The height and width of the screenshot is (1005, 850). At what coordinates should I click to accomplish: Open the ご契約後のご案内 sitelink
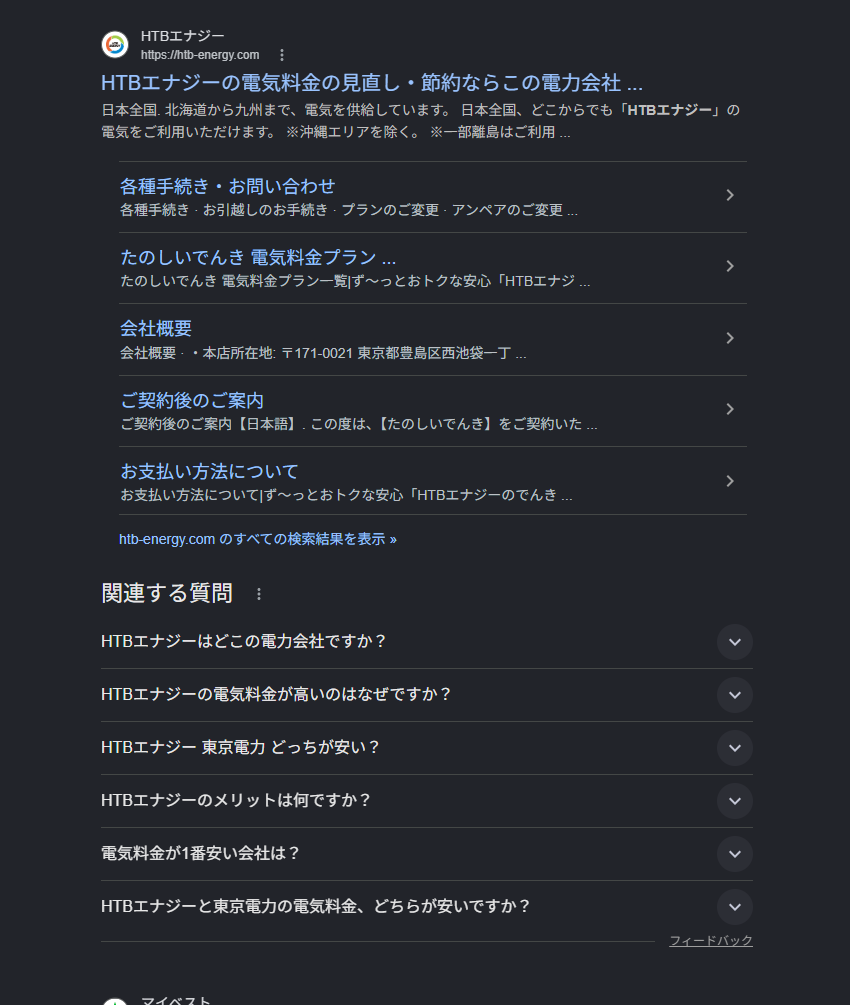192,400
